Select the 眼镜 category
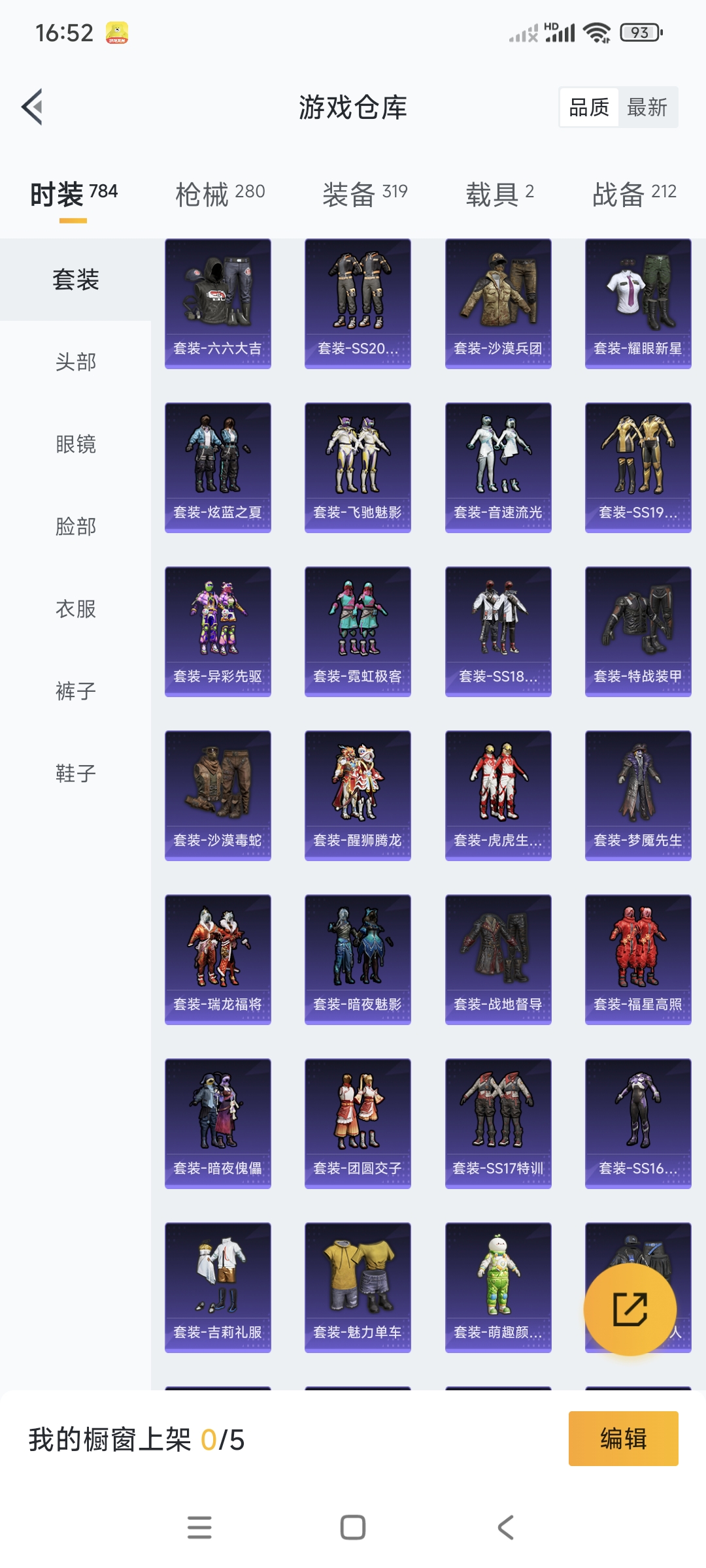Screen dimensions: 706x1568 tap(76, 444)
